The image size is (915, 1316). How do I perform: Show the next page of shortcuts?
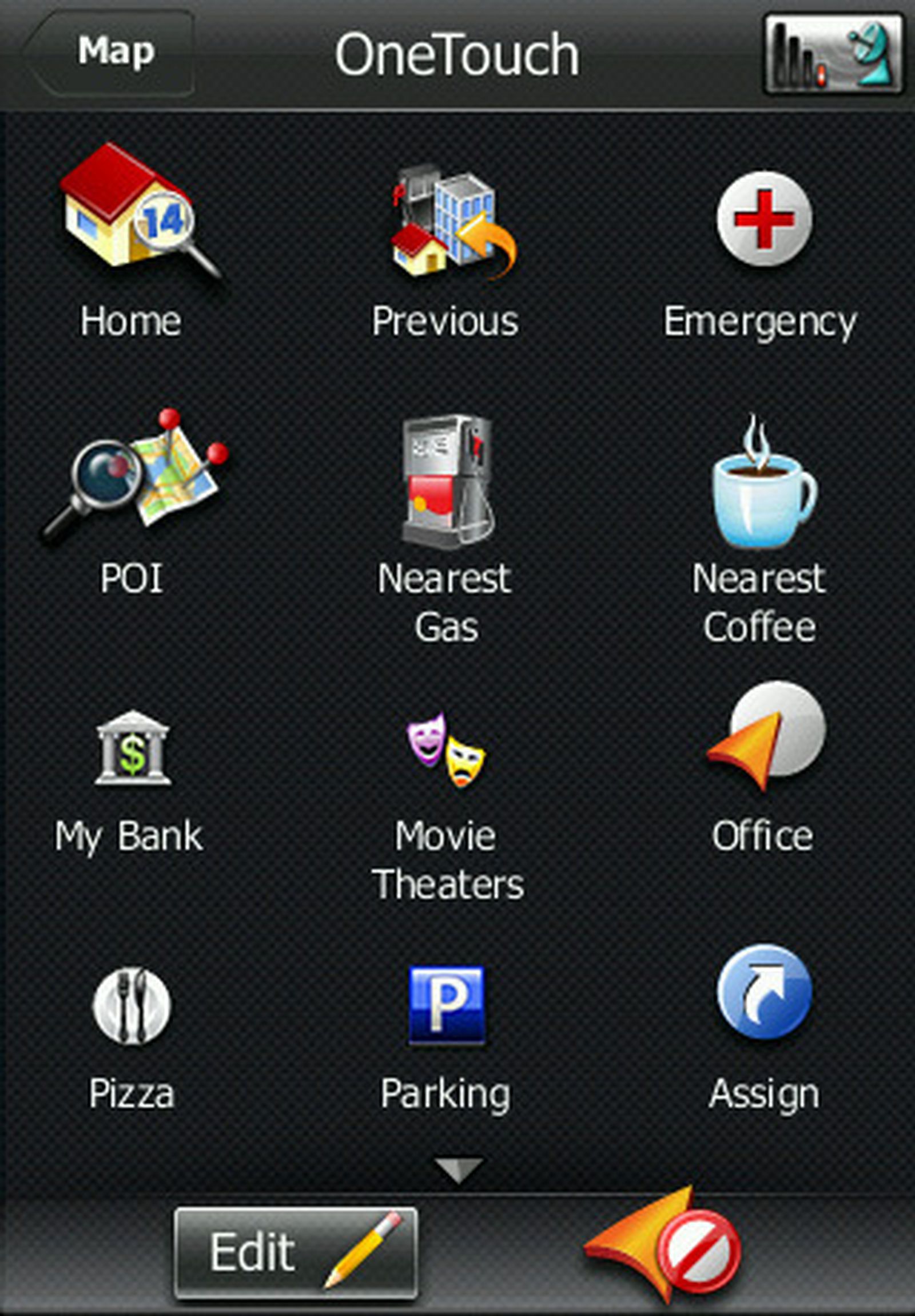tap(459, 1170)
